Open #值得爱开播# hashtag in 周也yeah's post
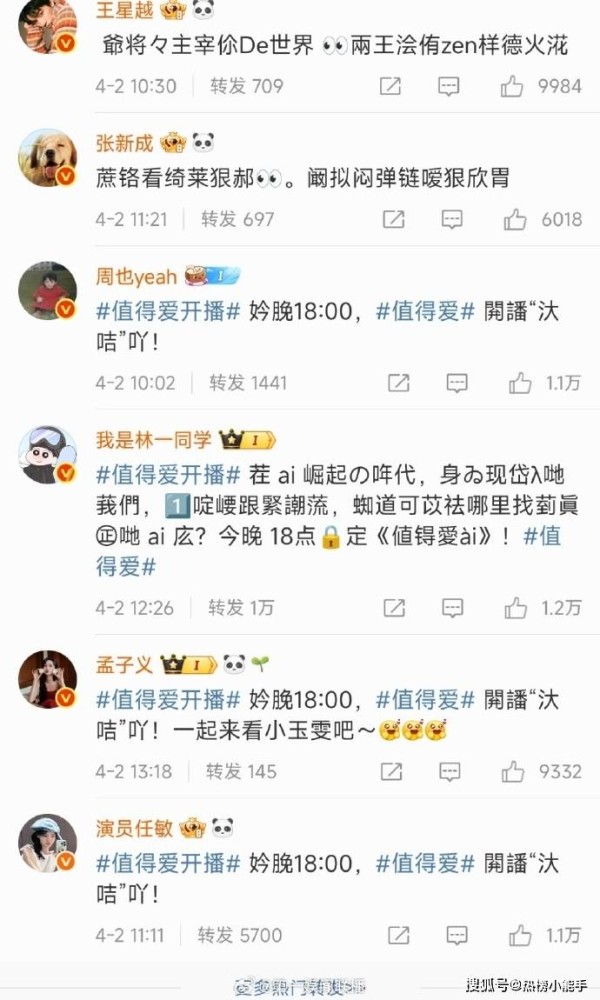 (168, 312)
